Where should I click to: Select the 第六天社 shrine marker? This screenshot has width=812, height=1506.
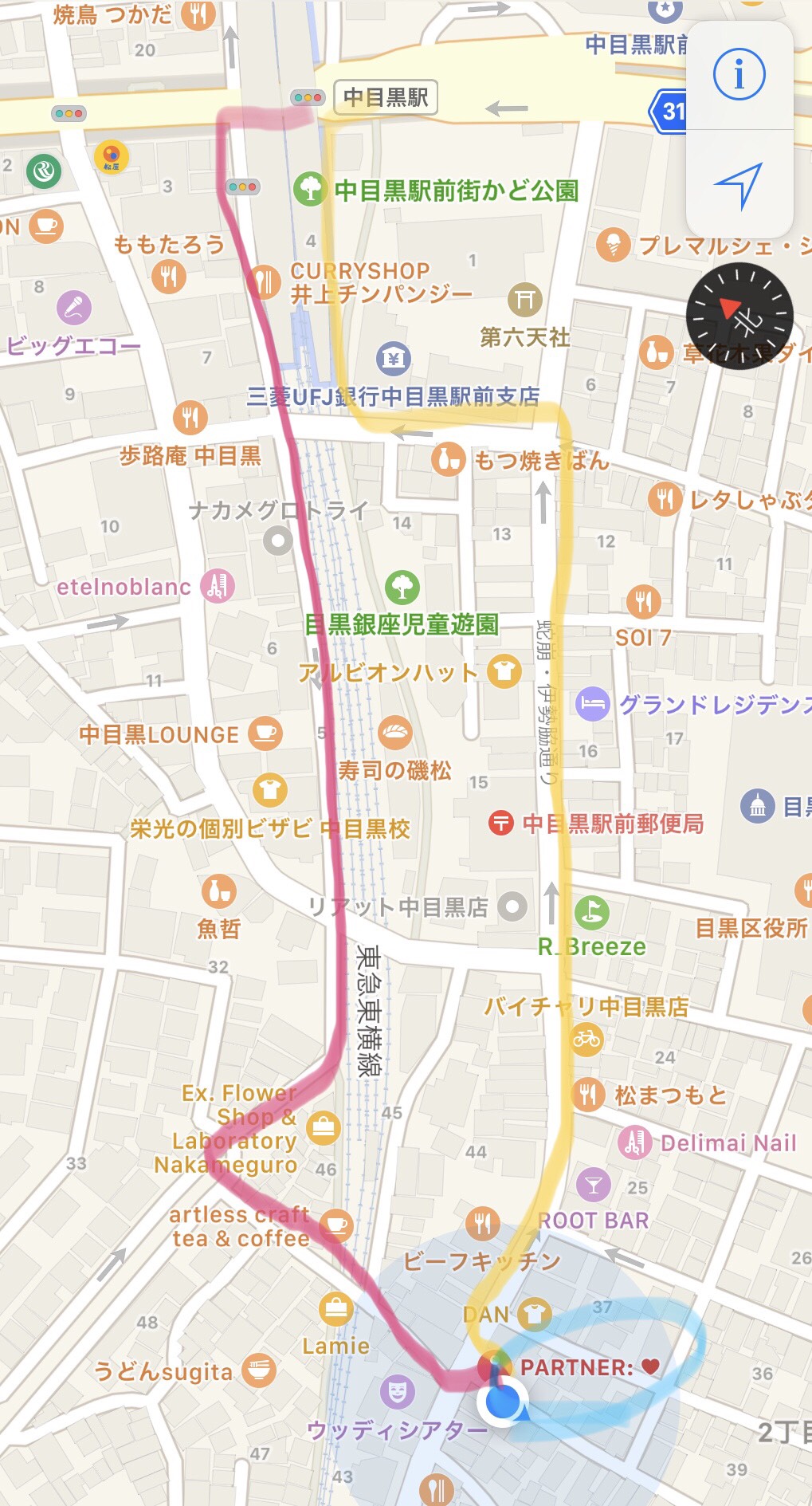tap(525, 299)
